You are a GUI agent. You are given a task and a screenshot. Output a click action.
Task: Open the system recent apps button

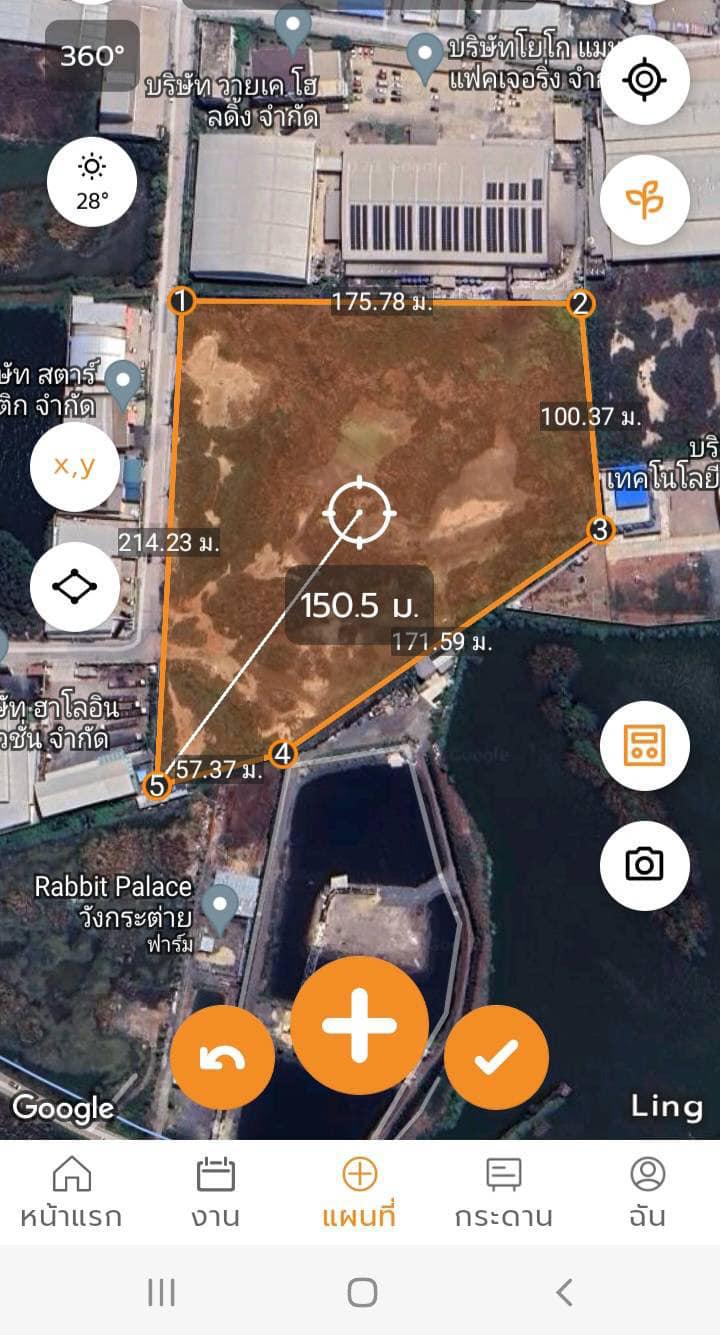pyautogui.click(x=161, y=1292)
